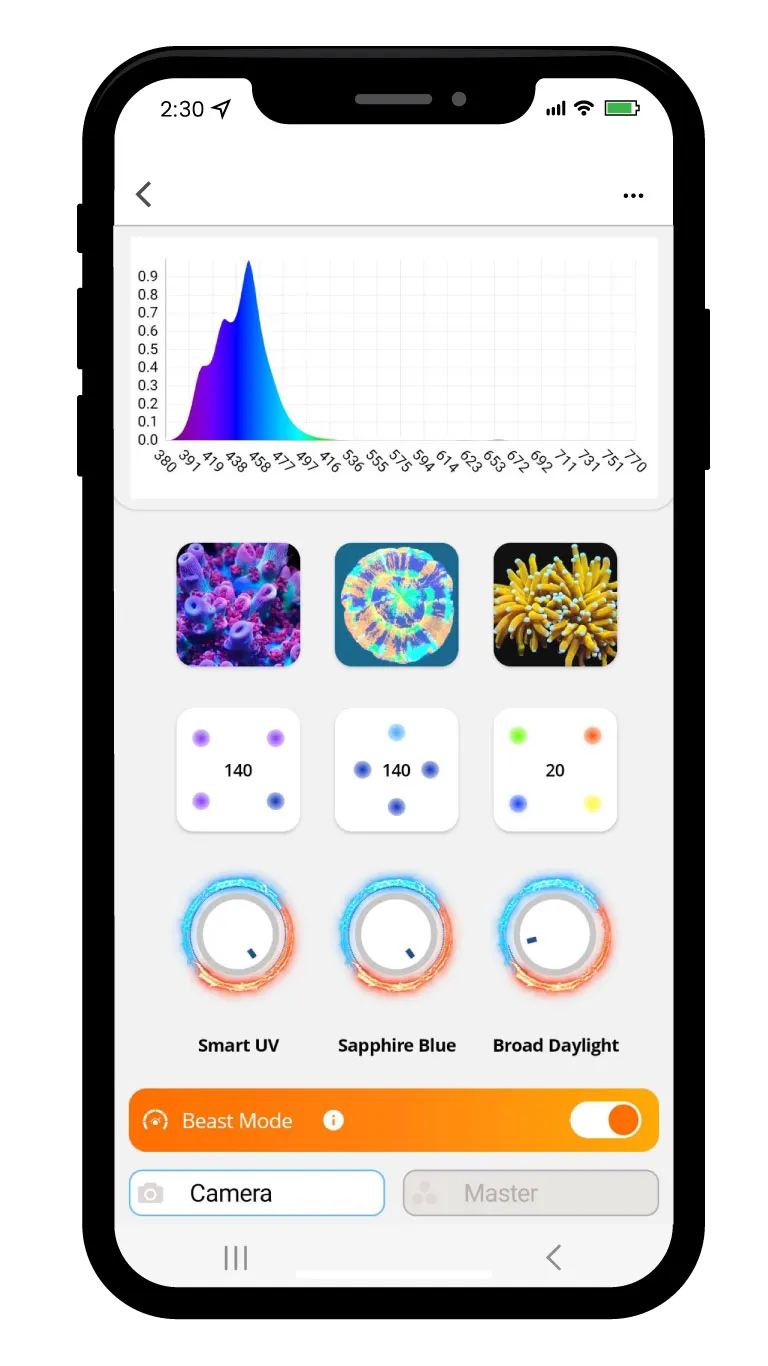The height and width of the screenshot is (1366, 768).
Task: Open the Sapphire Blue channel tile showing 140
Action: 397,770
